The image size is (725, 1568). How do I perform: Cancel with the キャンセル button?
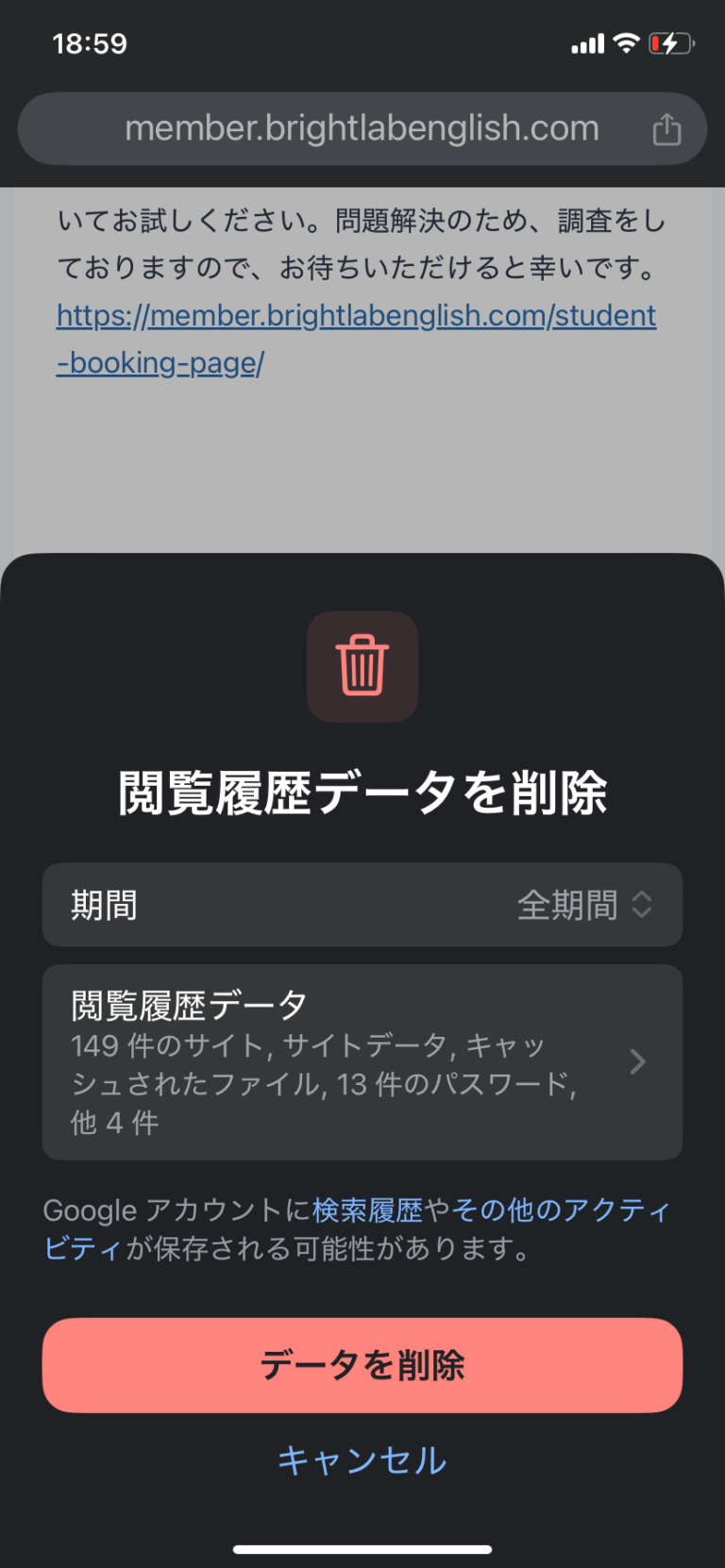click(362, 1460)
